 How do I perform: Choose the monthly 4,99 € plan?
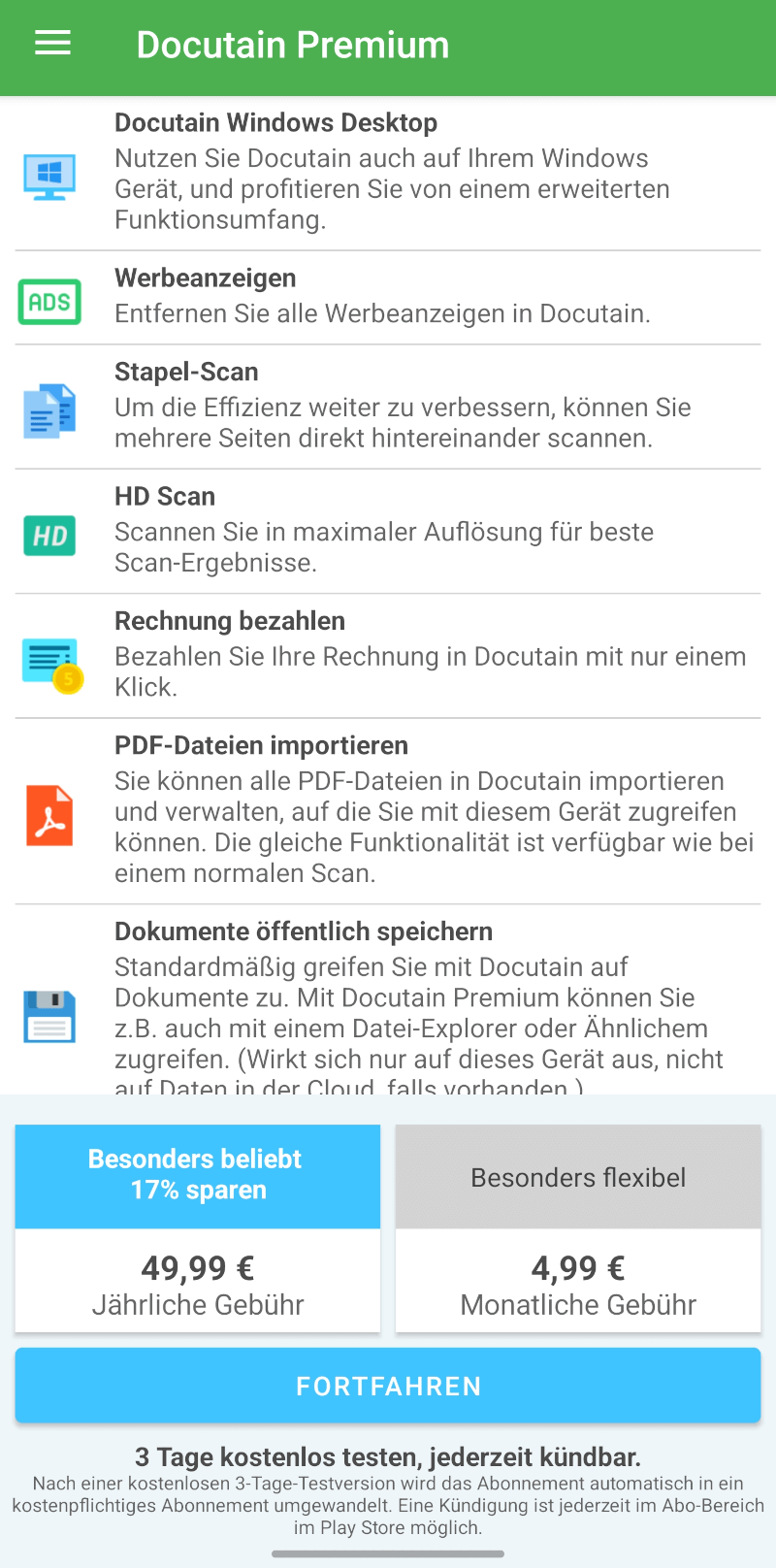click(x=578, y=1228)
